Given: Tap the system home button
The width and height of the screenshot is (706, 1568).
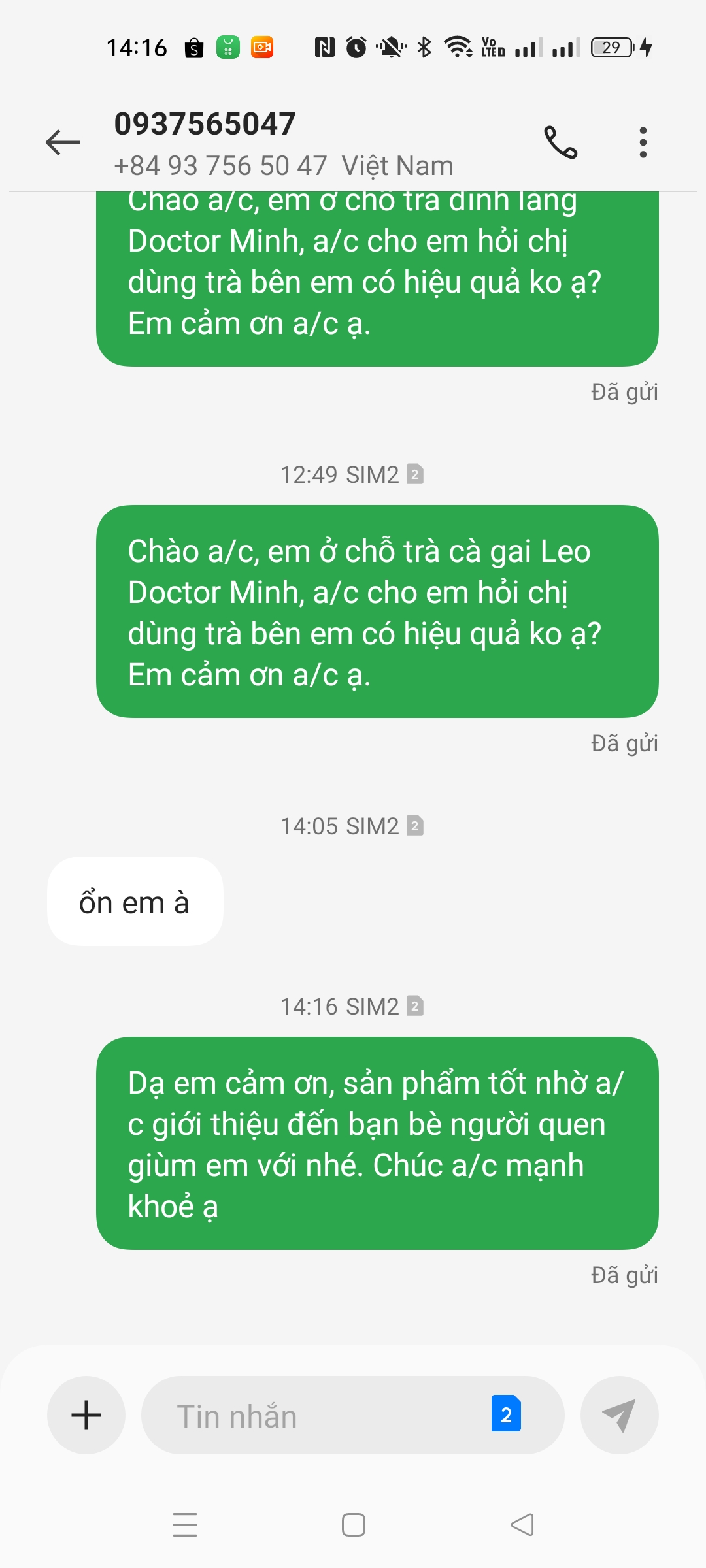Looking at the screenshot, I should tap(353, 1525).
